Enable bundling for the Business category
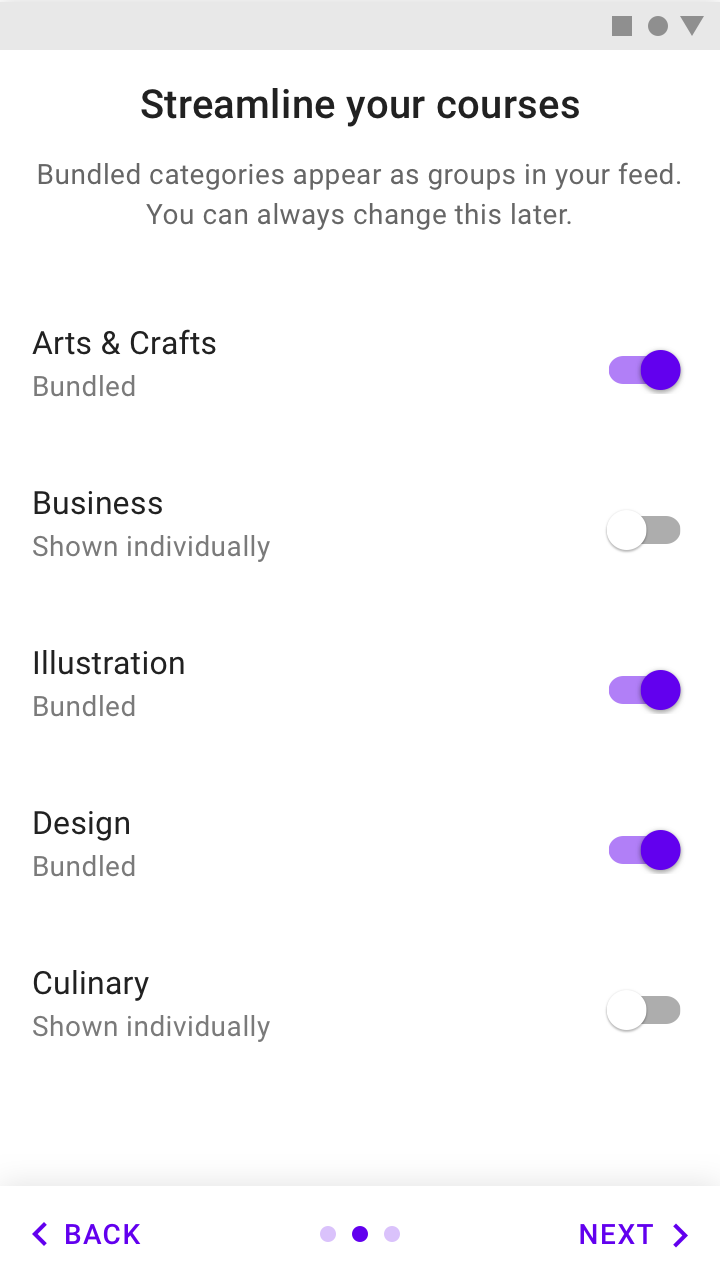720x1280 pixels. 644,530
